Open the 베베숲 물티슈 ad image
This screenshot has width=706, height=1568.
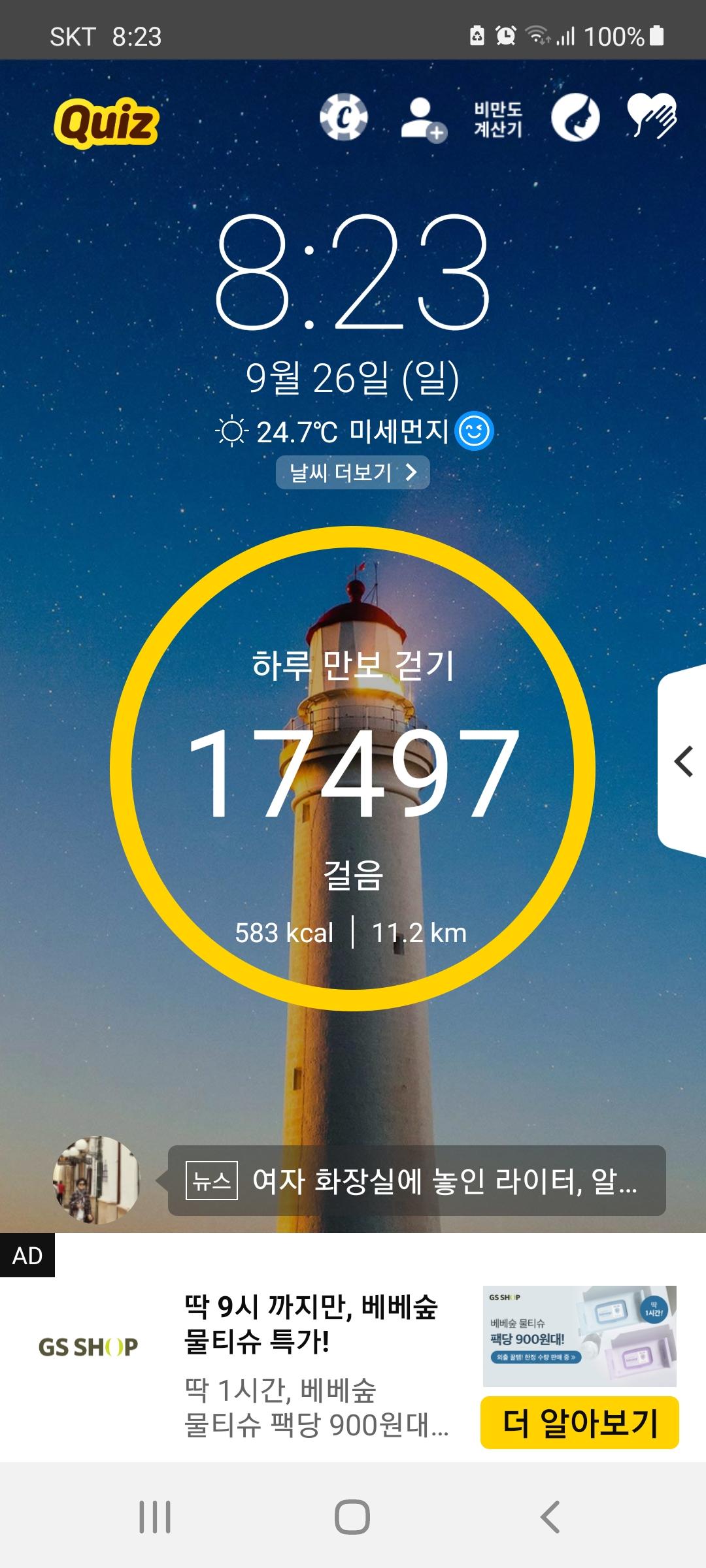pyautogui.click(x=579, y=1336)
